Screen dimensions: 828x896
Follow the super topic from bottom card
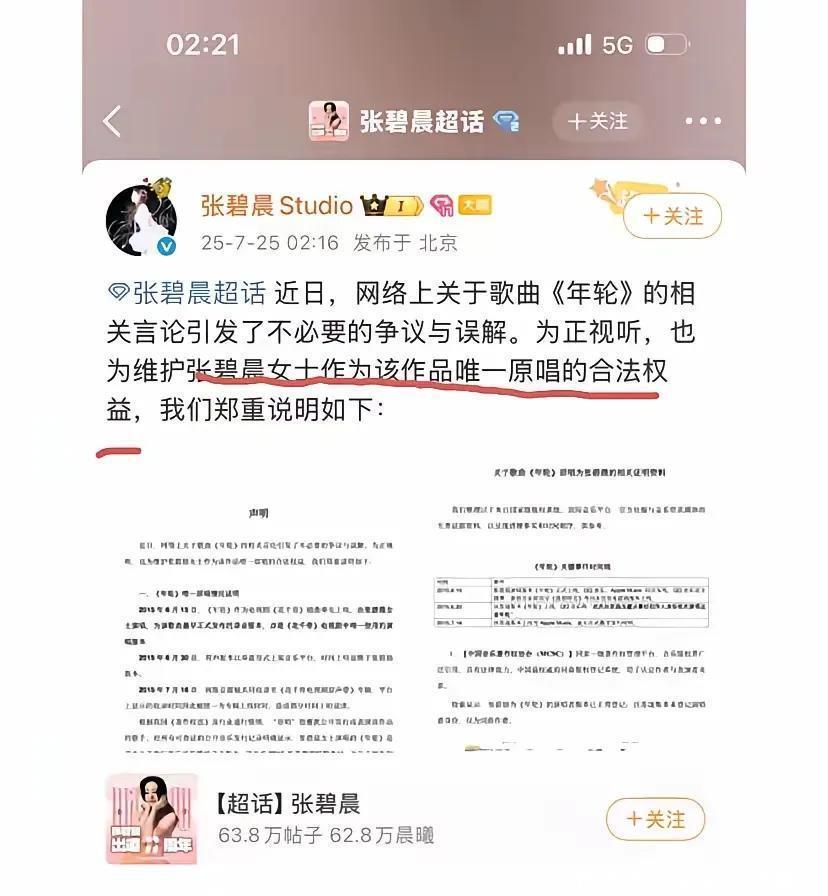(x=656, y=819)
